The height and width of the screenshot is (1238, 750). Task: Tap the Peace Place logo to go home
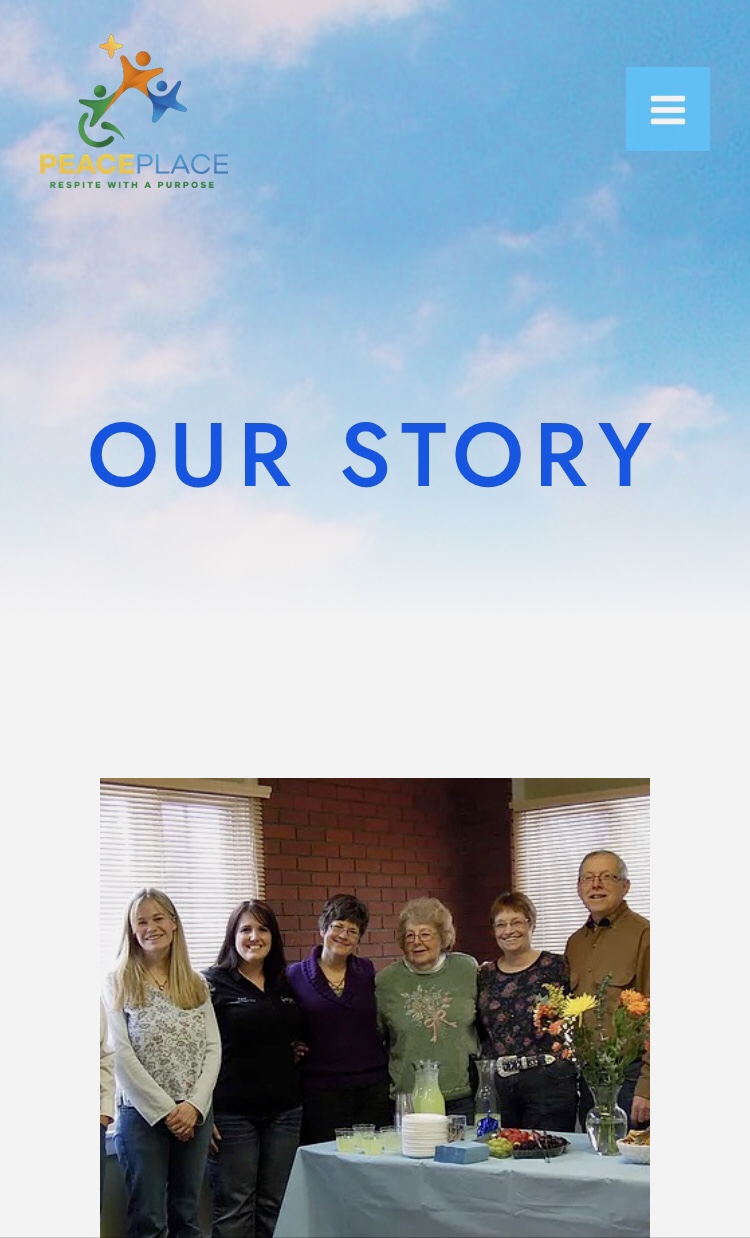tap(134, 112)
